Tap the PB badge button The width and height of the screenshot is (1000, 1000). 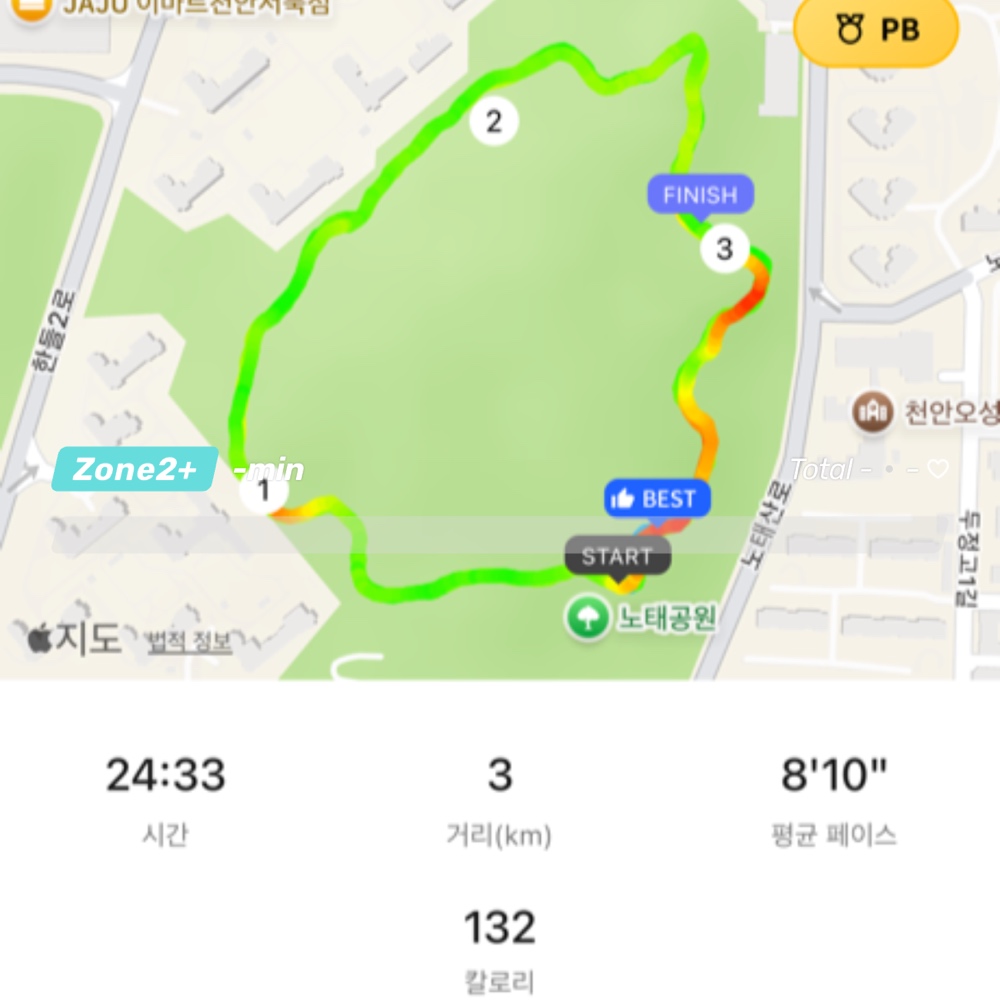(x=876, y=30)
